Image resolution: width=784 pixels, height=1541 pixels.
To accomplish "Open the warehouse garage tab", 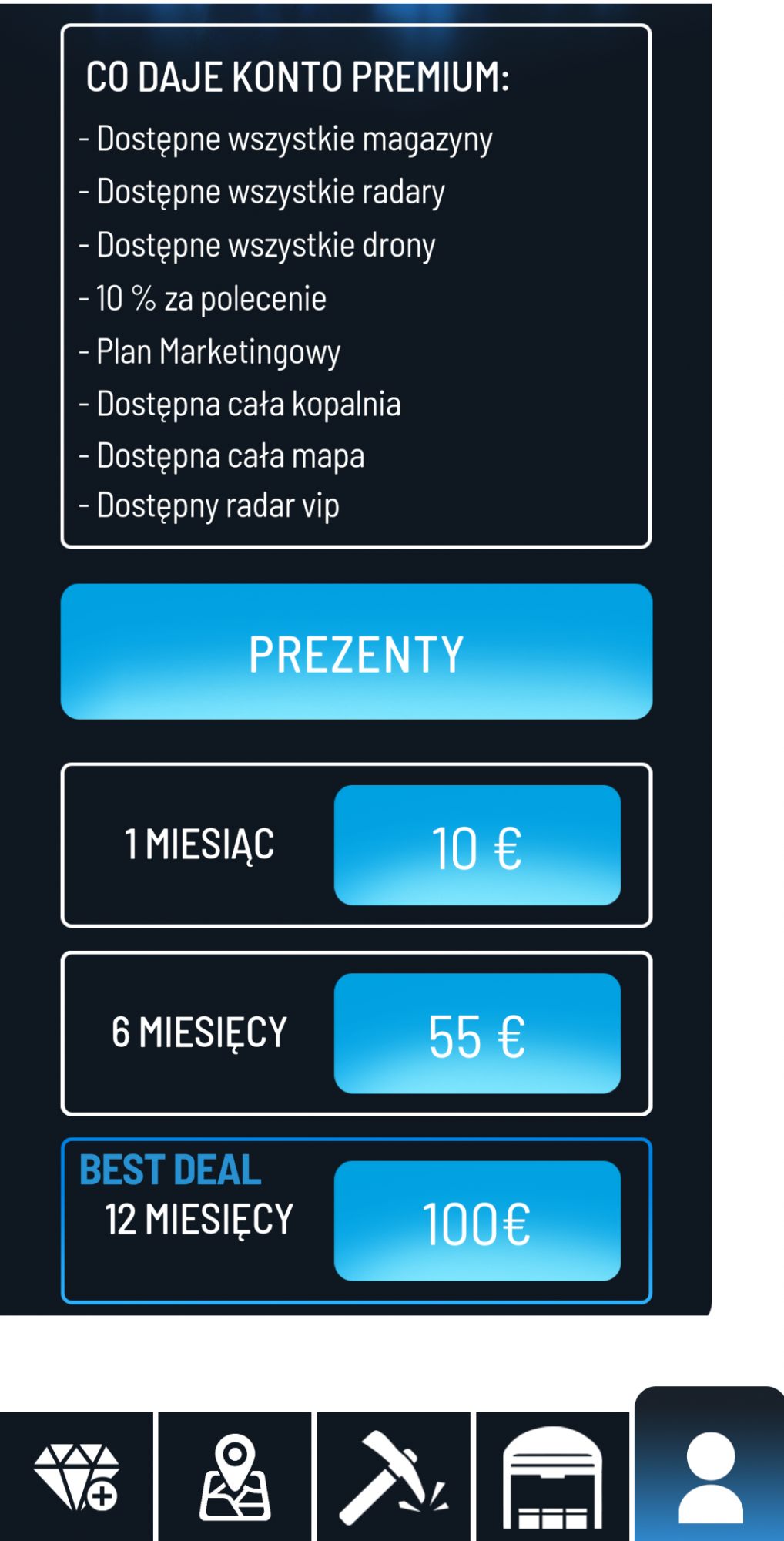I will coord(552,1476).
